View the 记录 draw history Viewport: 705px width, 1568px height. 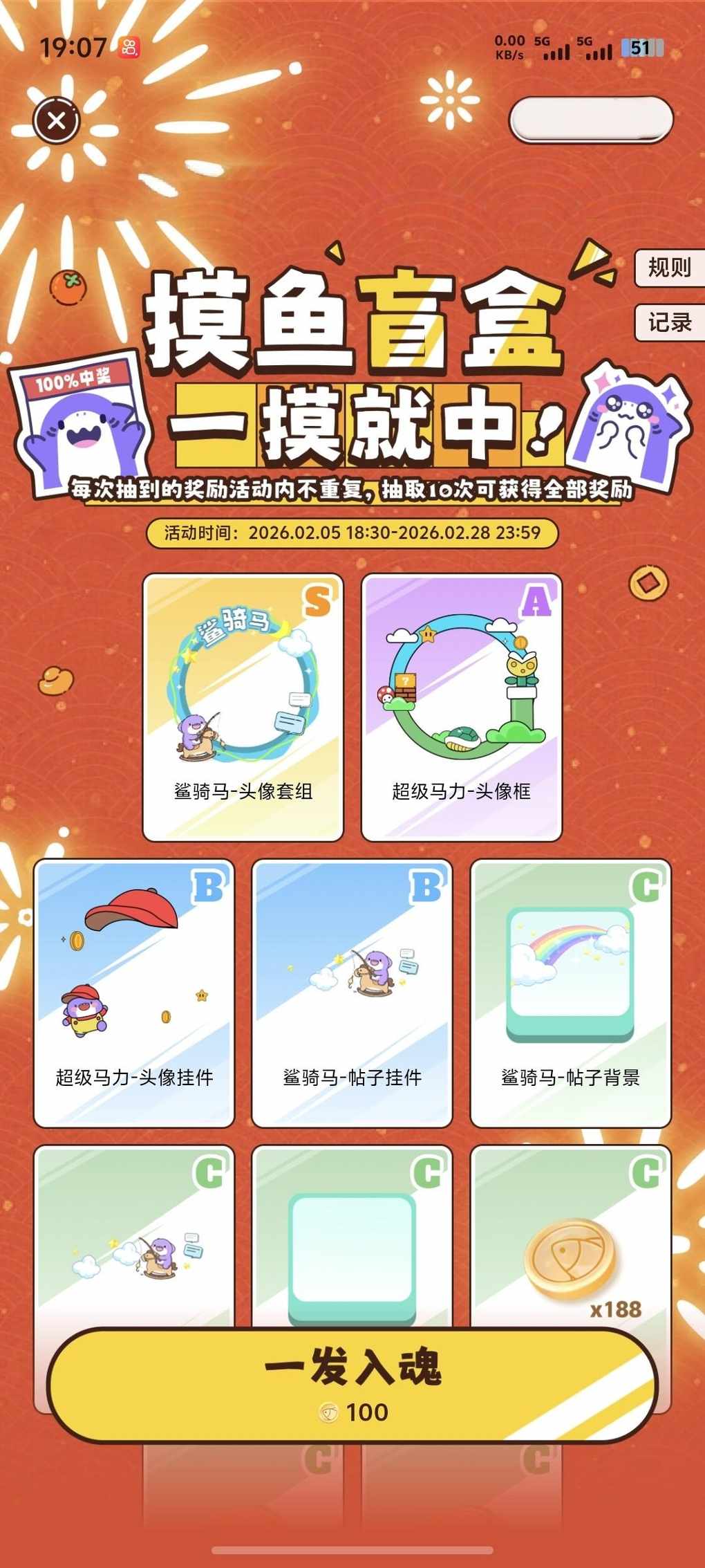coord(669,323)
